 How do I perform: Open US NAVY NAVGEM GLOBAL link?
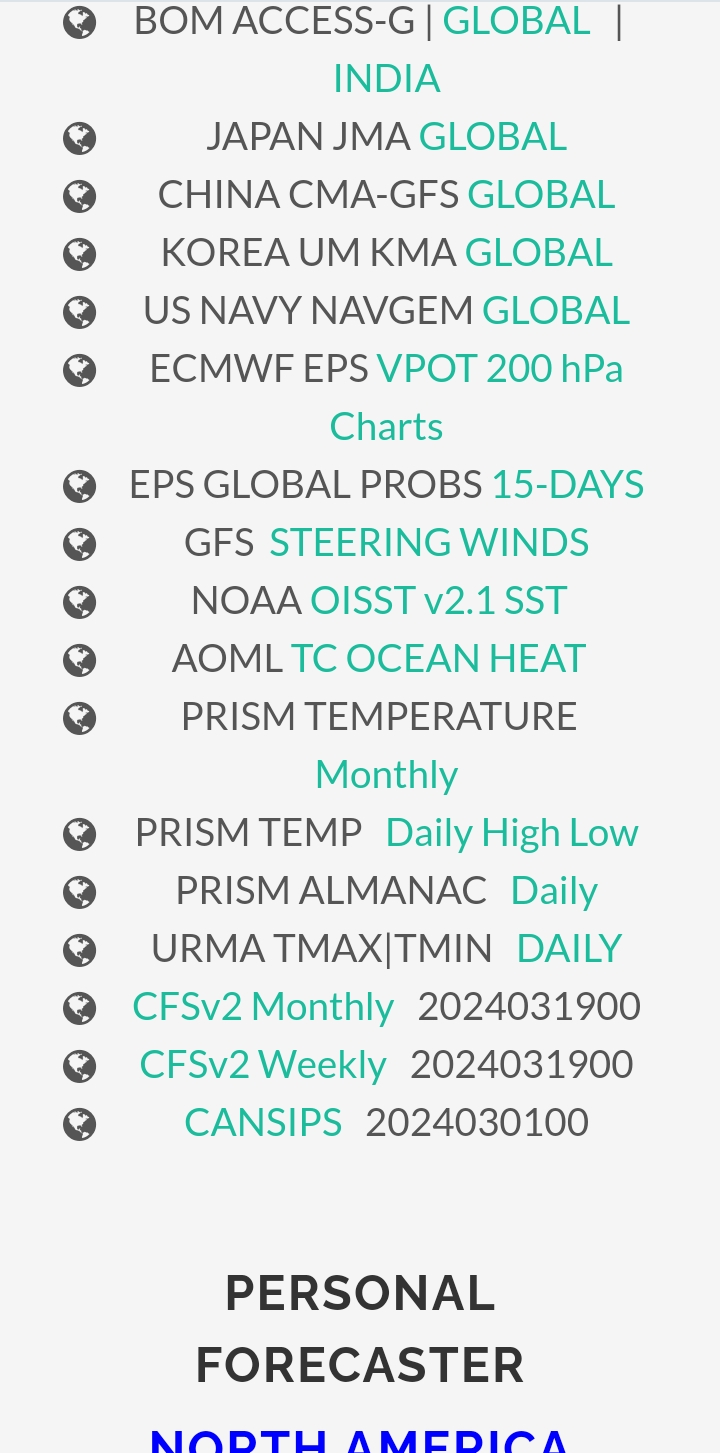[556, 310]
